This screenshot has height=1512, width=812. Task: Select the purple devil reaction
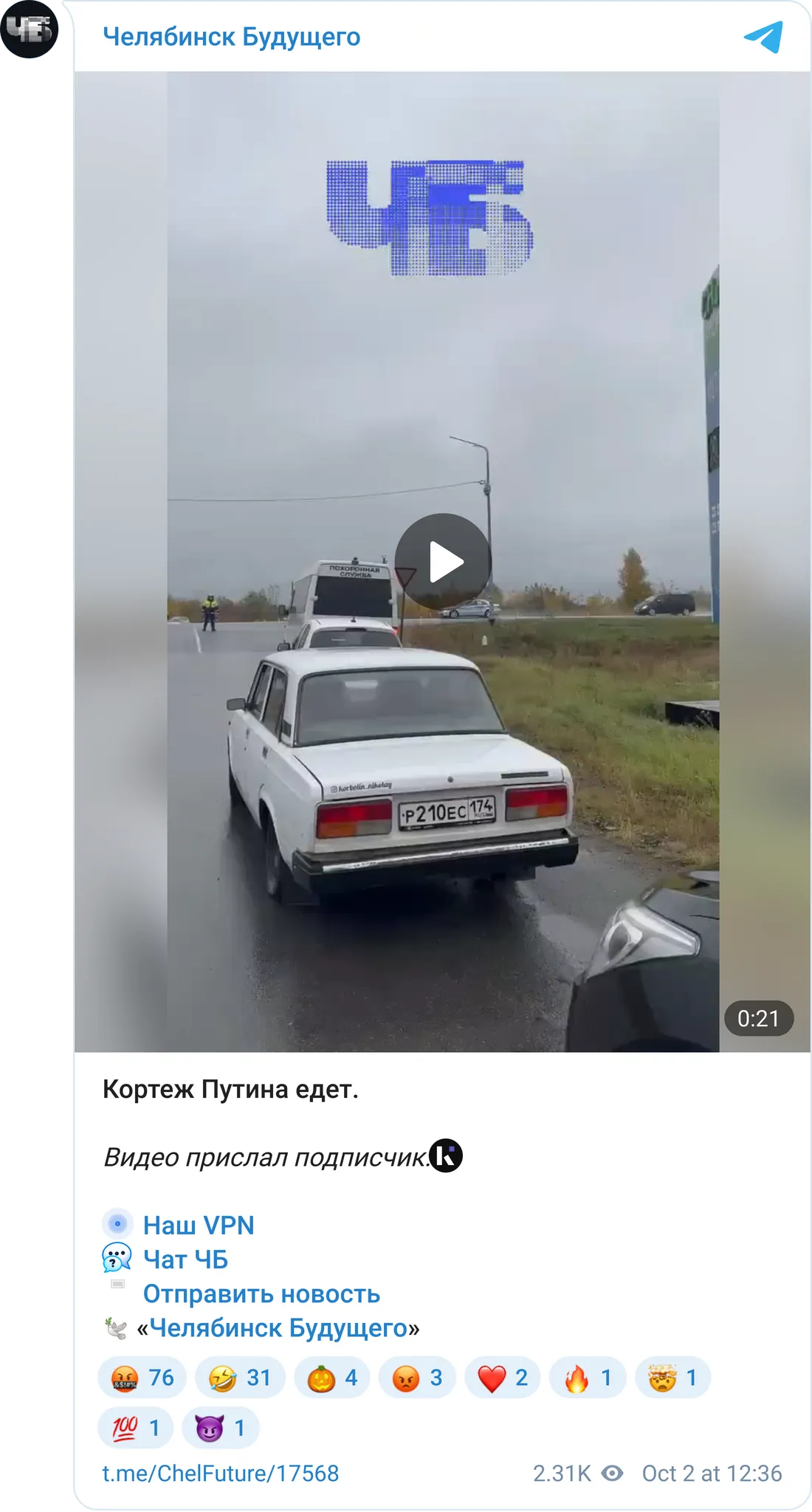click(220, 1428)
